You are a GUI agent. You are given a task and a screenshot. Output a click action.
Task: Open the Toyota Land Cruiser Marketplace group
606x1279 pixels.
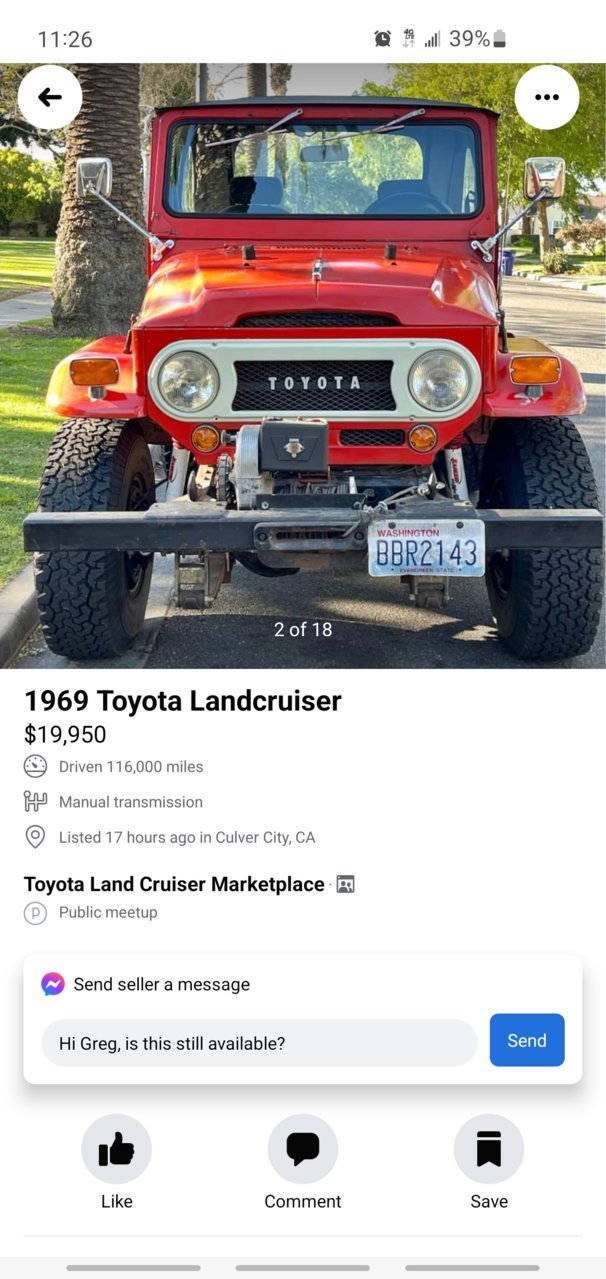(x=174, y=884)
